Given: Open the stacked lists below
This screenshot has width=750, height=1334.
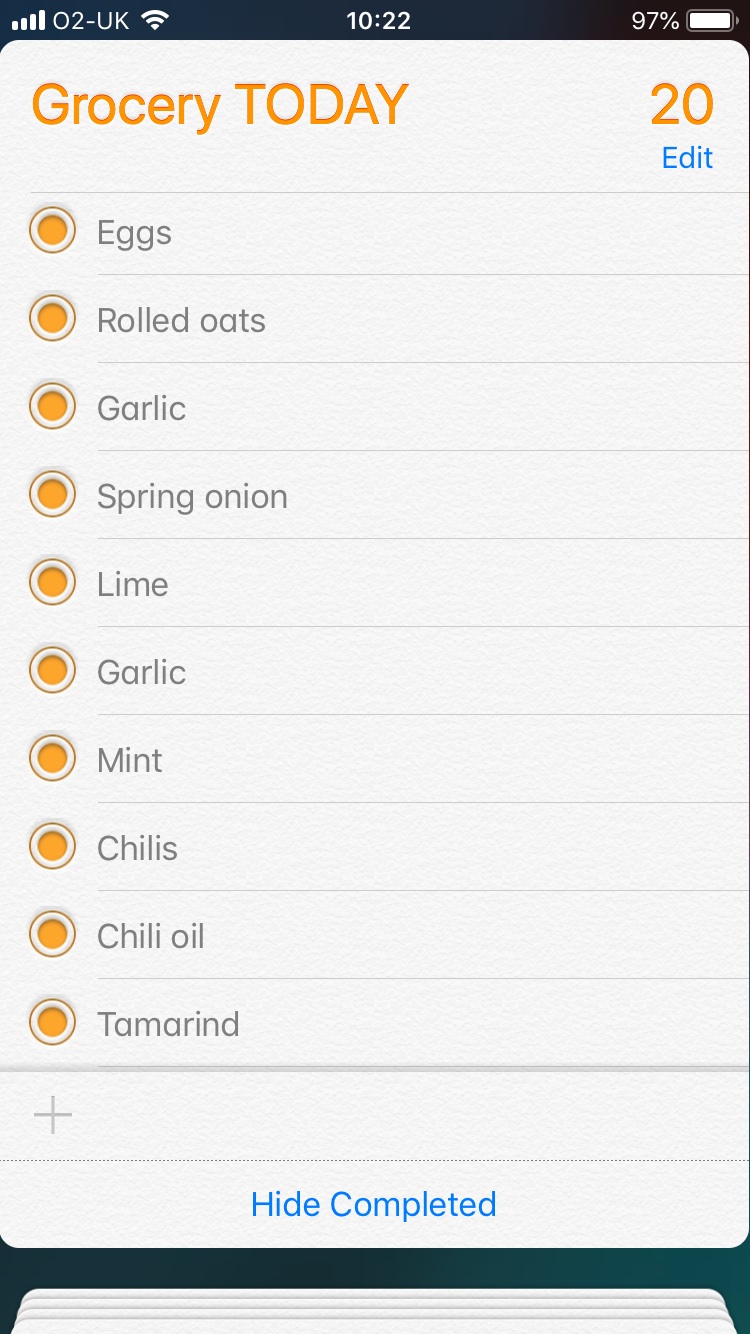Looking at the screenshot, I should [x=374, y=1310].
